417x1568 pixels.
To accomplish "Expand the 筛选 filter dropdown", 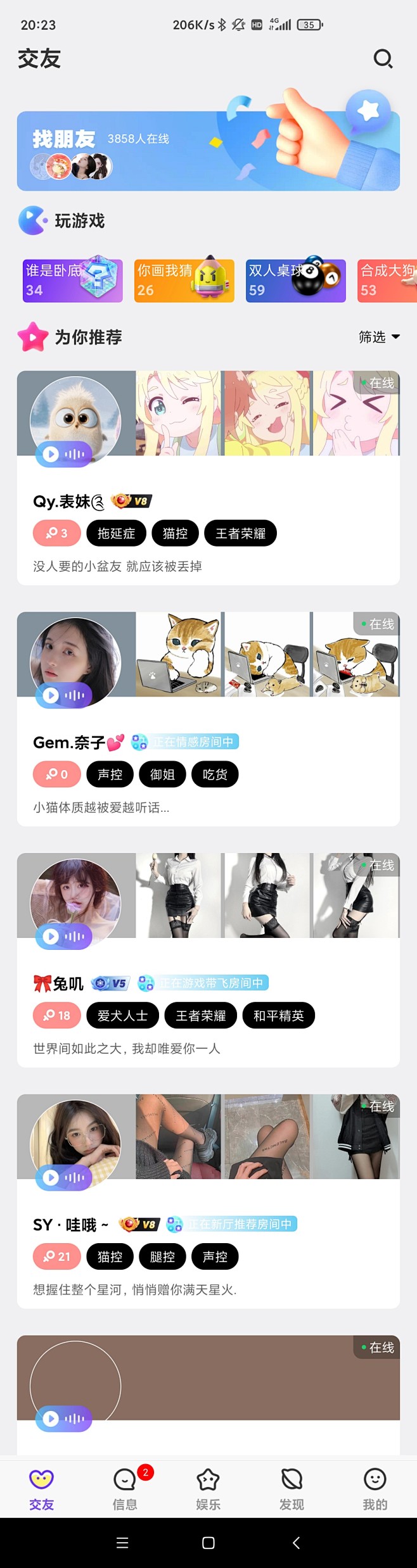I will click(x=379, y=337).
